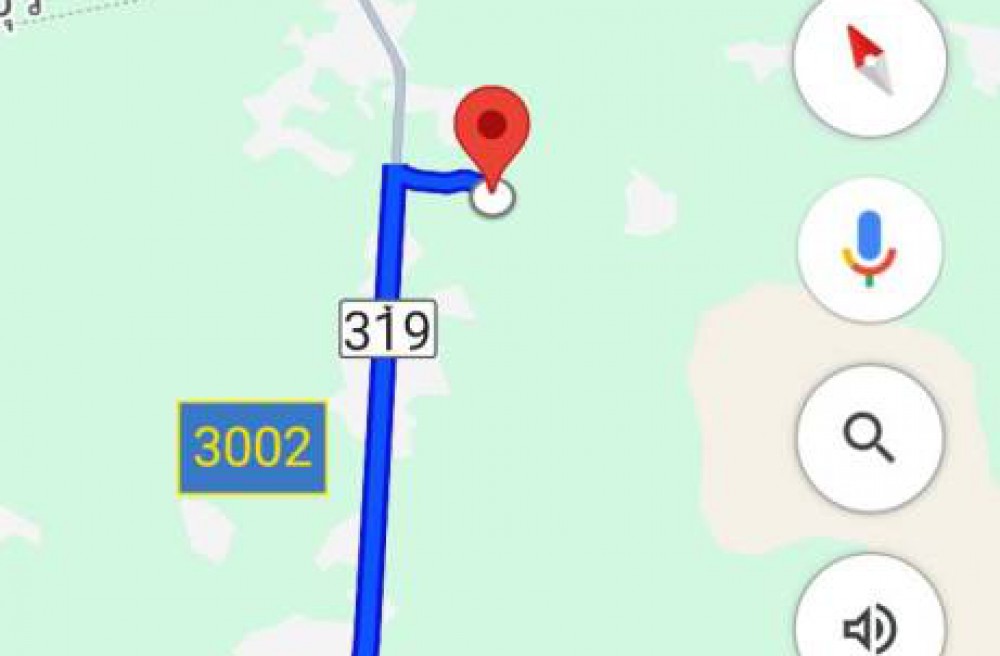Tap the compass button to reorient map
Image resolution: width=1000 pixels, height=656 pixels.
[x=869, y=60]
